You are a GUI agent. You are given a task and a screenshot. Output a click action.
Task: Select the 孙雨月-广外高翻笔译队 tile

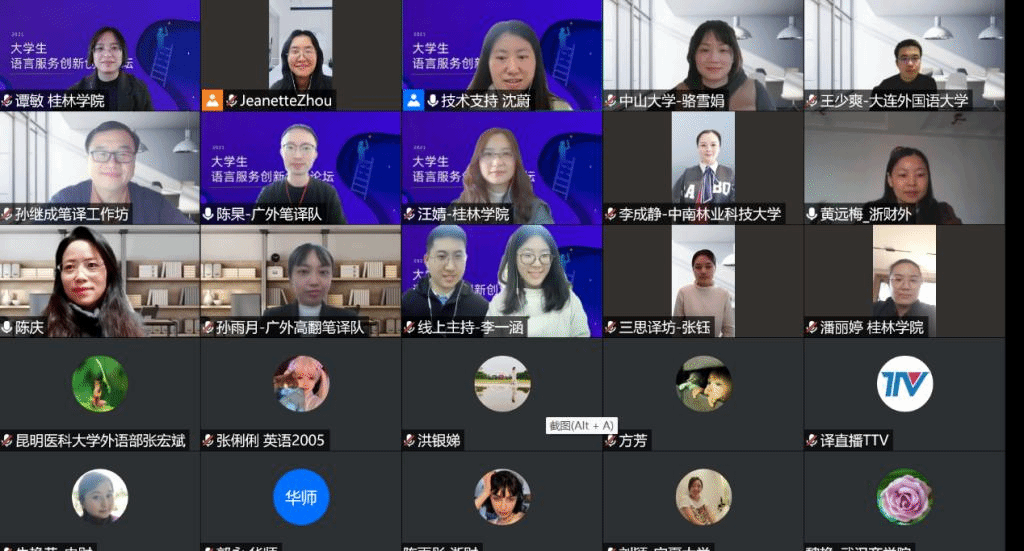point(301,280)
